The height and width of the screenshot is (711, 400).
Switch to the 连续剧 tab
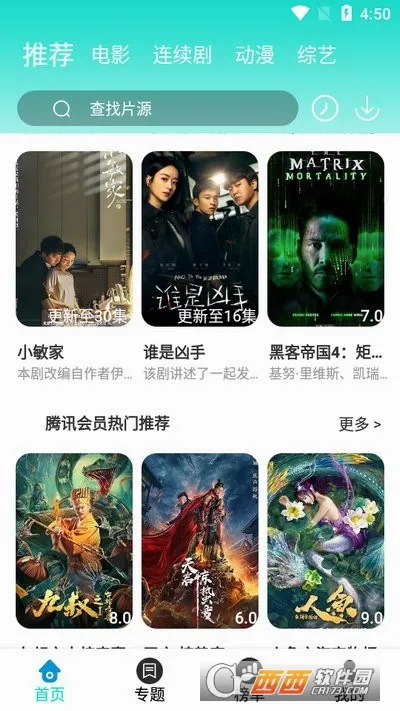[182, 55]
